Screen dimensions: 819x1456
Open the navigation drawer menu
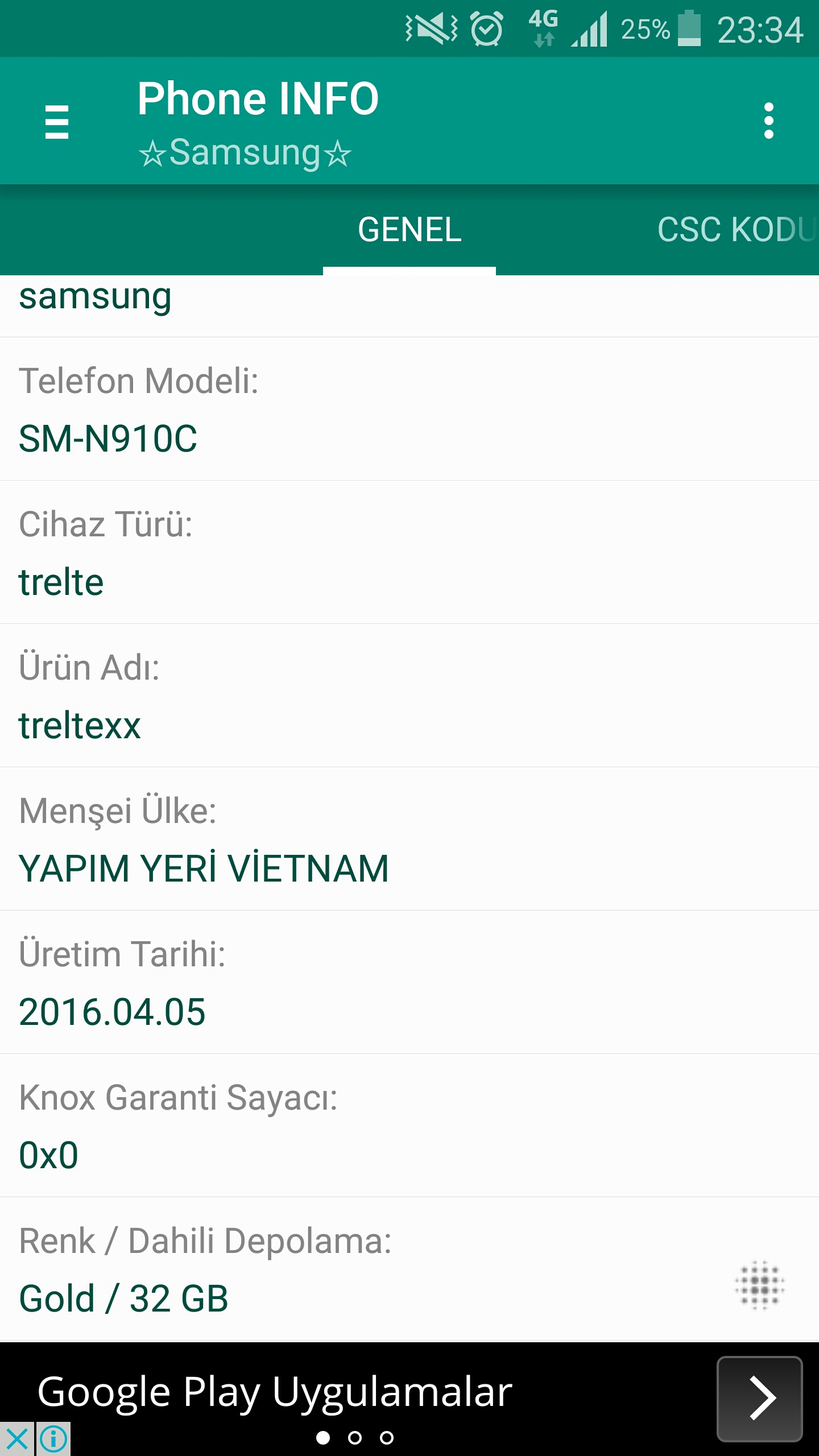pos(57,121)
